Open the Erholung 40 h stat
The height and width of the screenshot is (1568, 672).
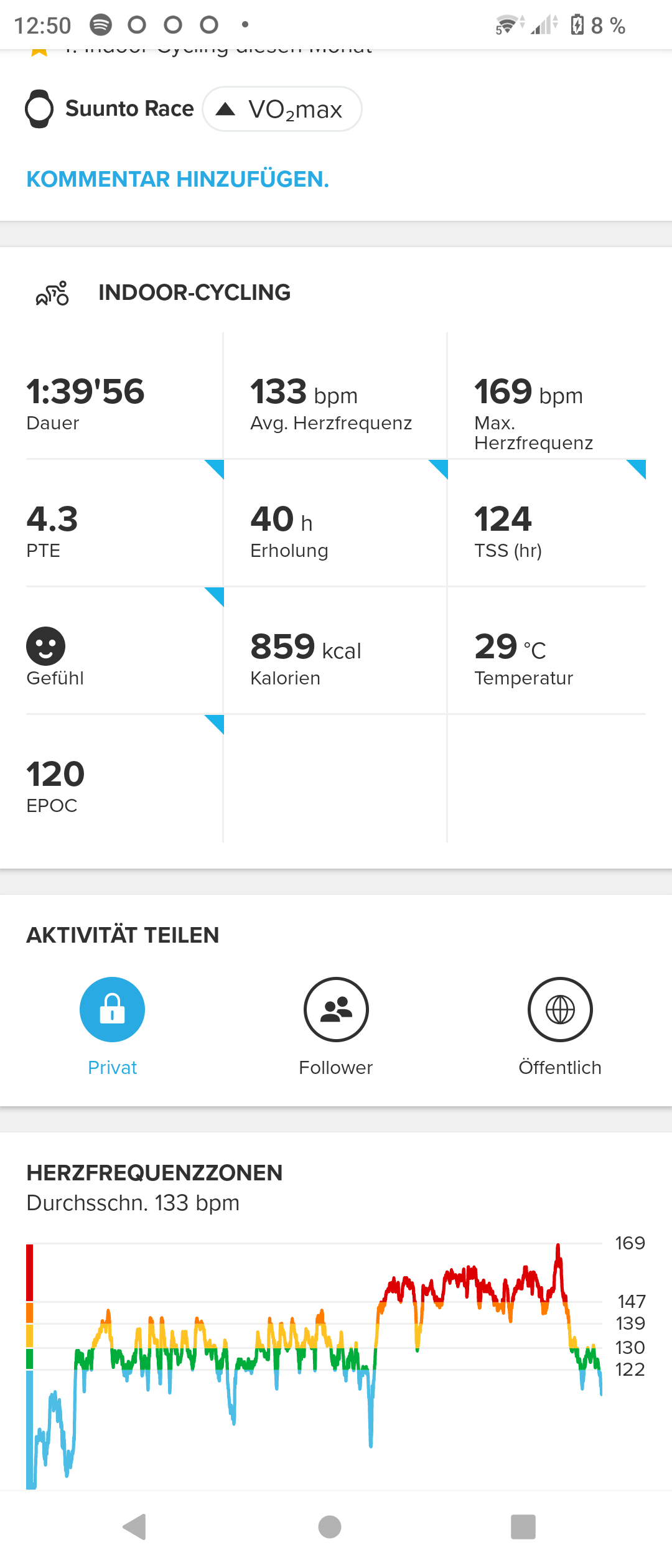pyautogui.click(x=335, y=526)
